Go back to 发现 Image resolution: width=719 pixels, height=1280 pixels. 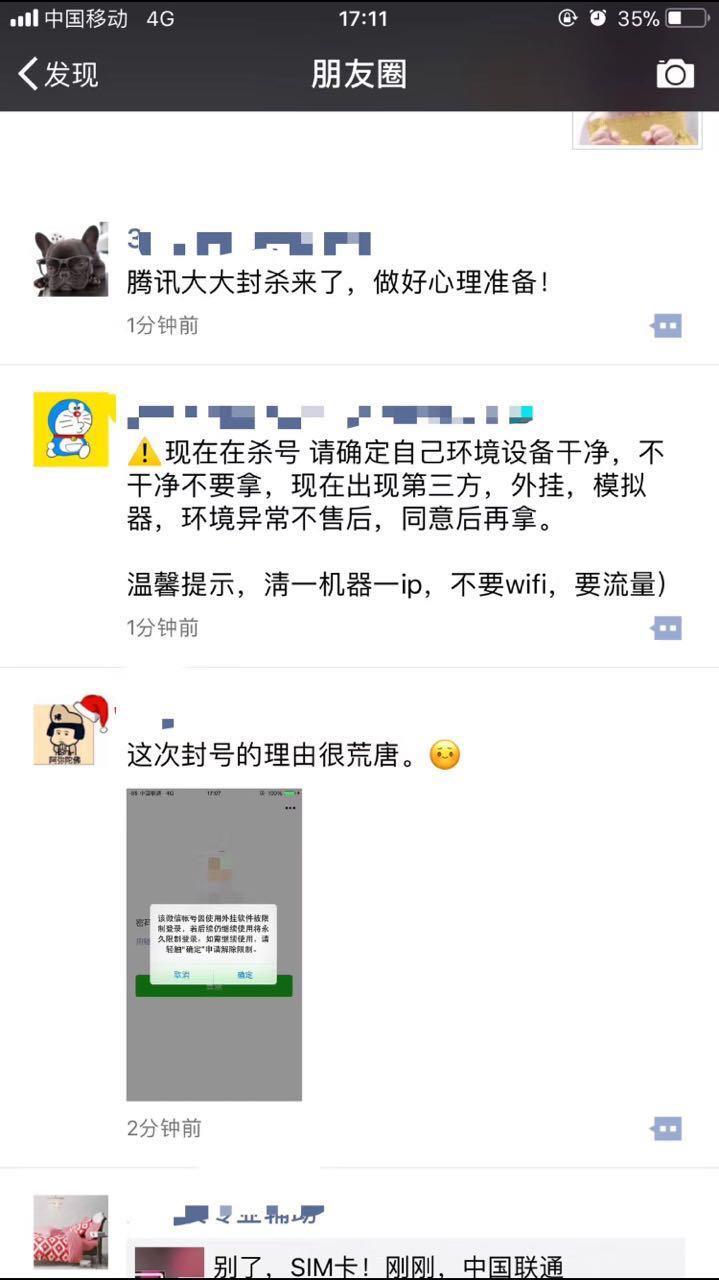click(58, 74)
